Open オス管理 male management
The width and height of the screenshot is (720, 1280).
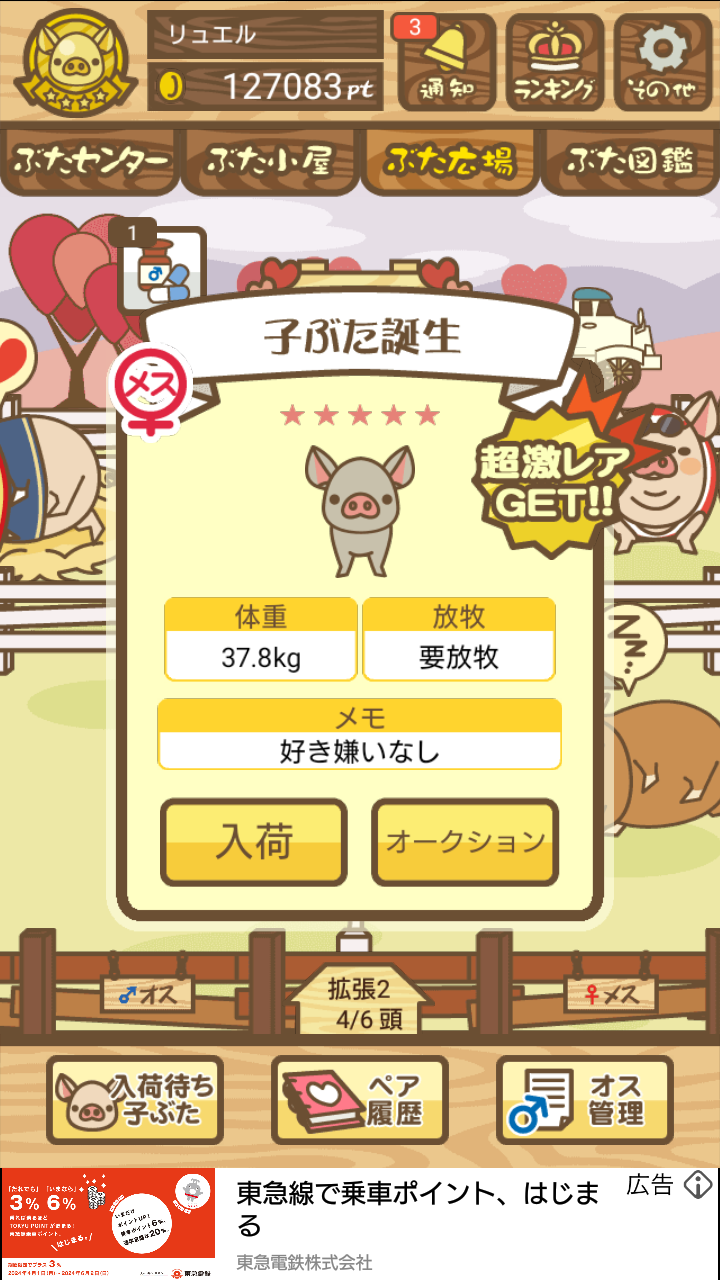click(585, 1100)
